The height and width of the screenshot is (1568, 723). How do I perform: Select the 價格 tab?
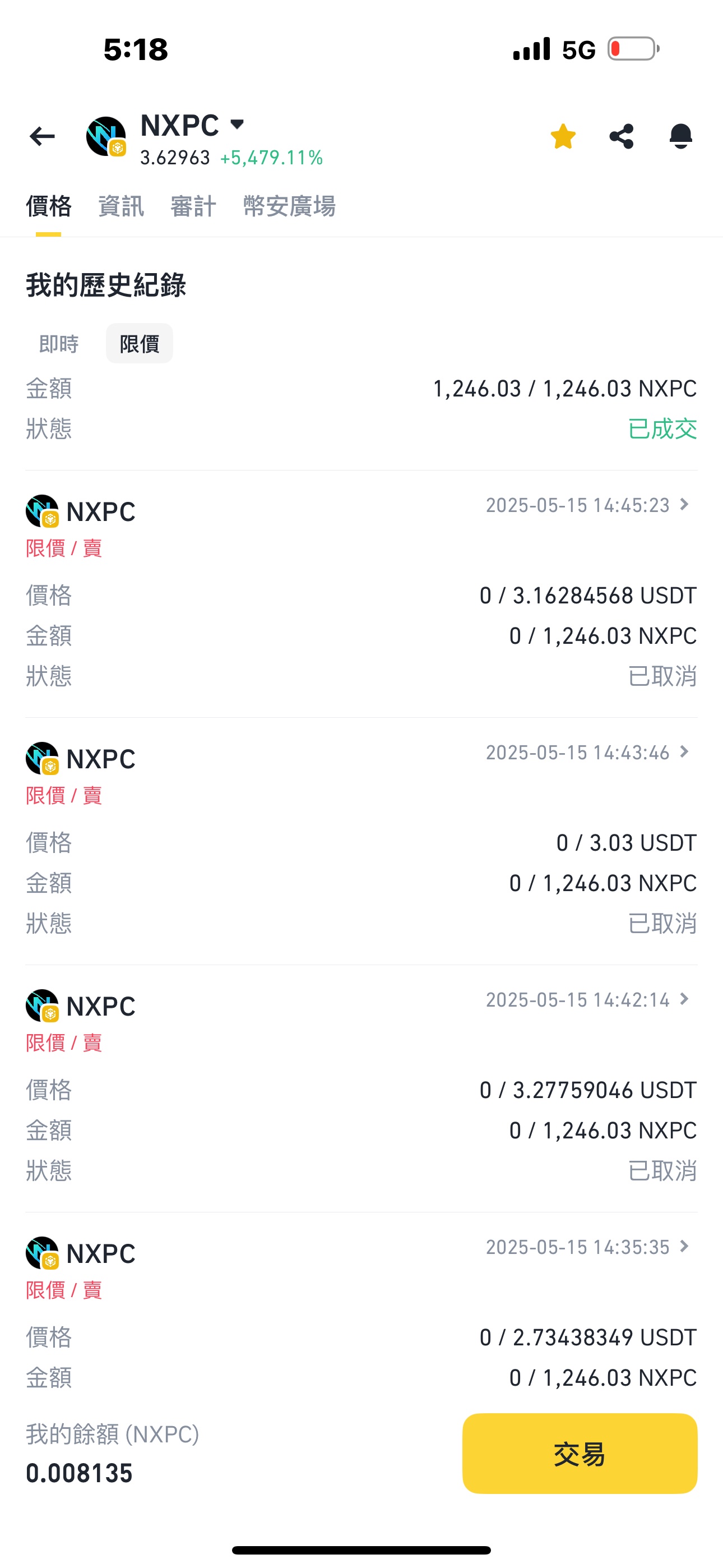click(x=49, y=206)
